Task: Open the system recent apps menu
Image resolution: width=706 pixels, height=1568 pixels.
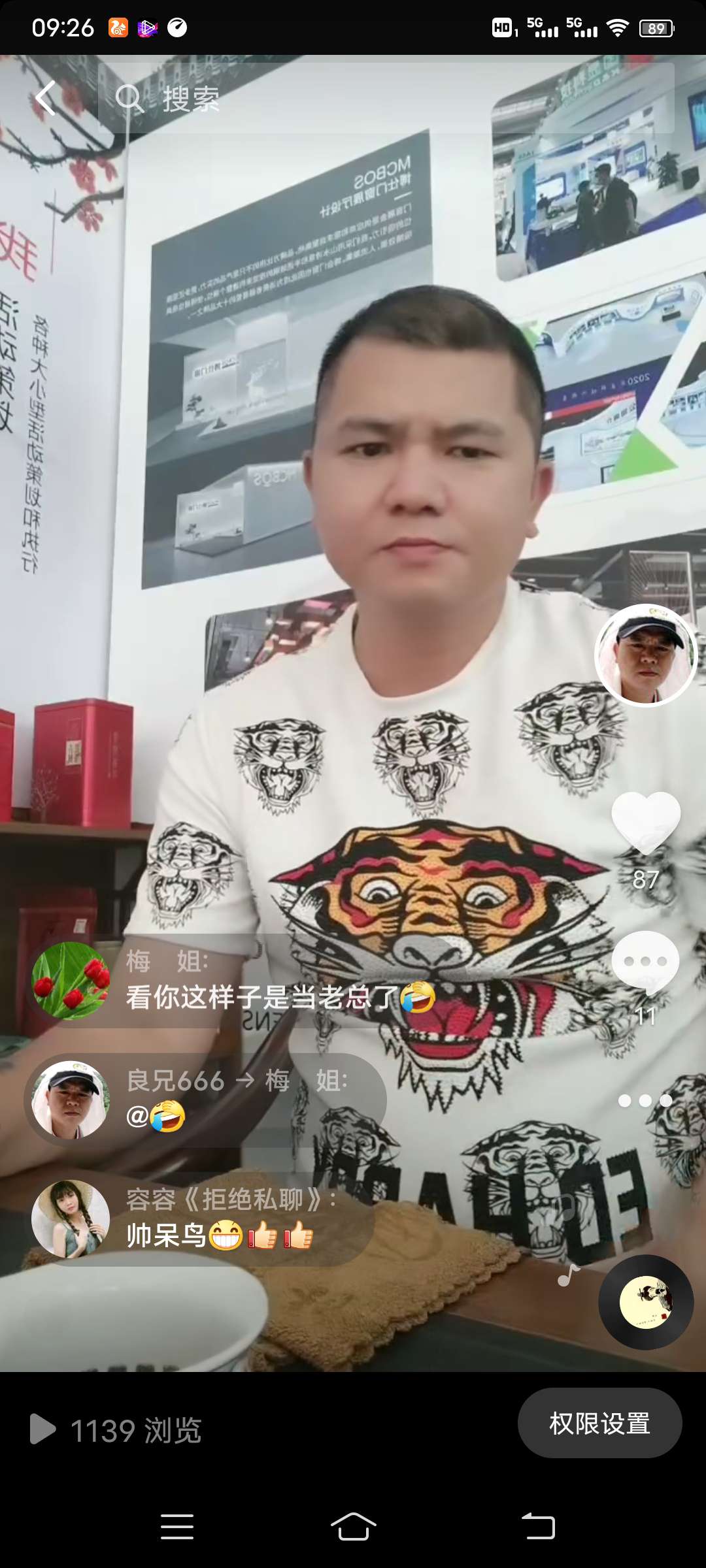Action: [177, 1527]
